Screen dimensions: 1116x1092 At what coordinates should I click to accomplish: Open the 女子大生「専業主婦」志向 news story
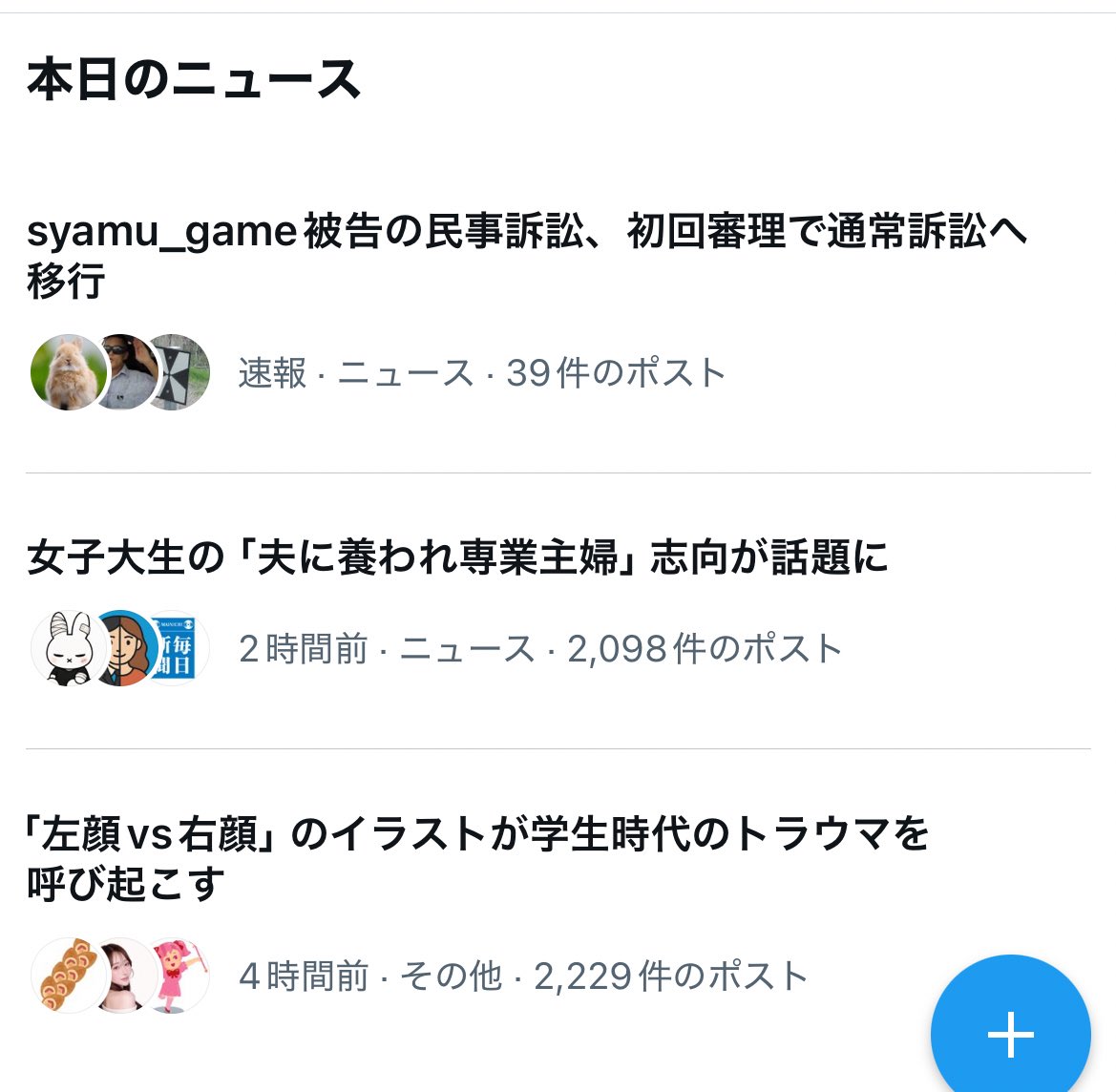coord(457,558)
